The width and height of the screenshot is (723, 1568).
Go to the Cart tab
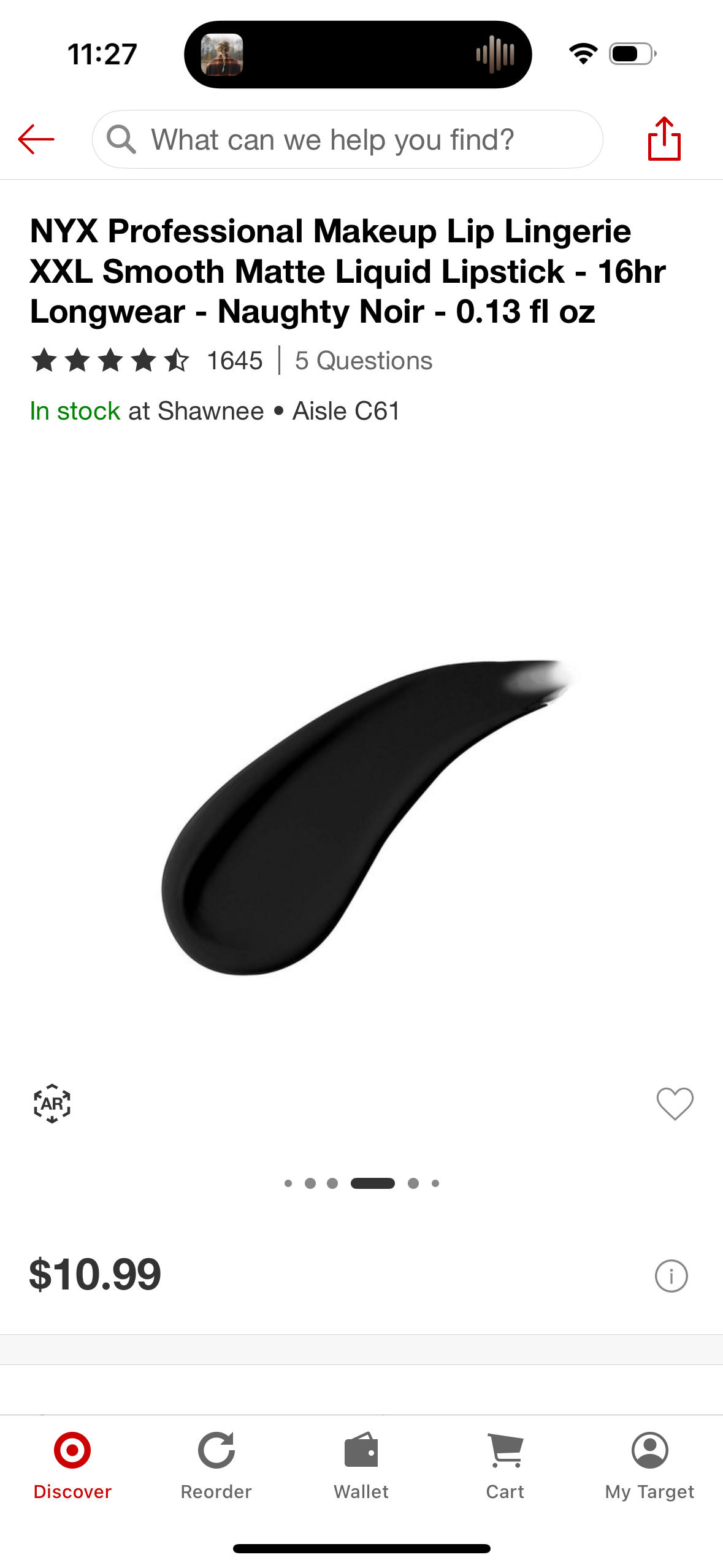505,1465
